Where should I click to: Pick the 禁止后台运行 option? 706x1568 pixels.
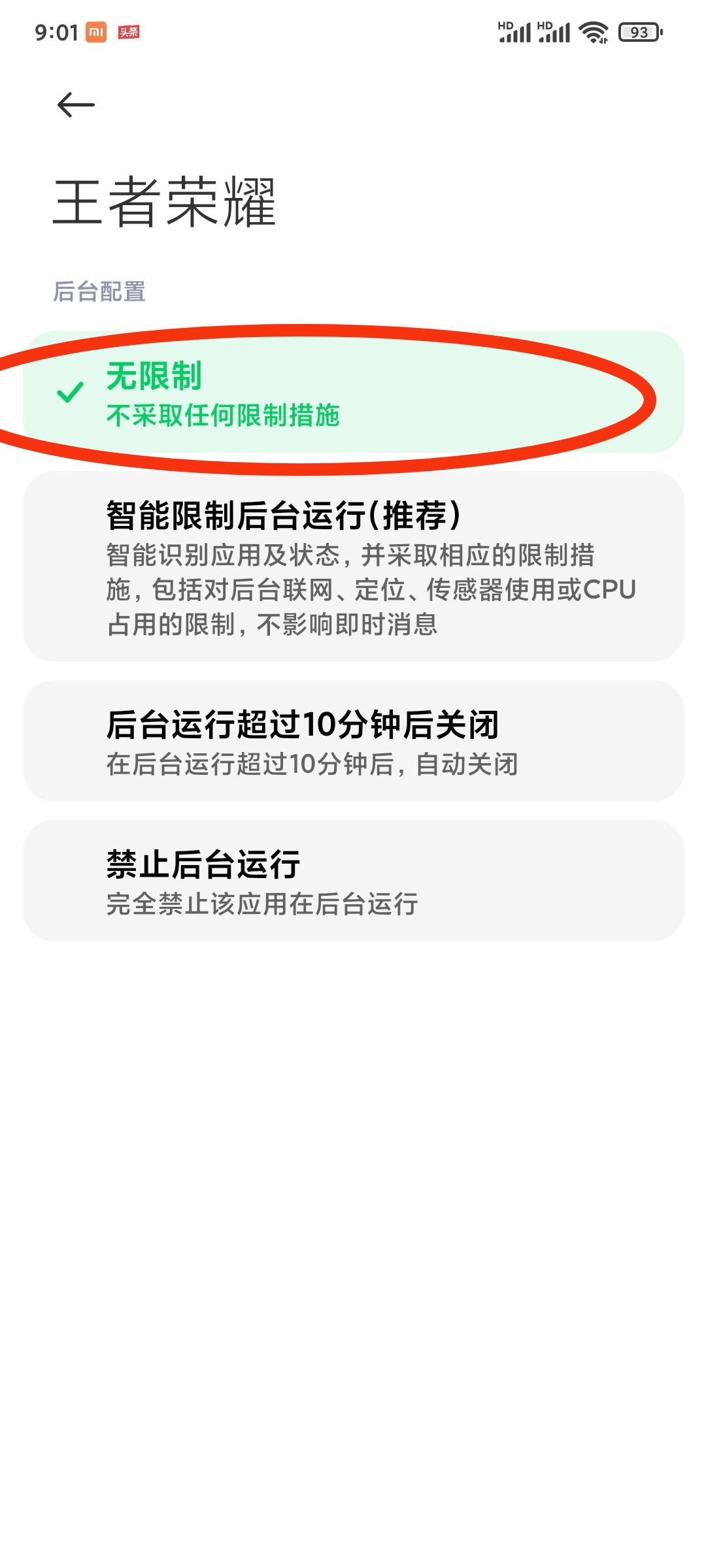point(353,881)
